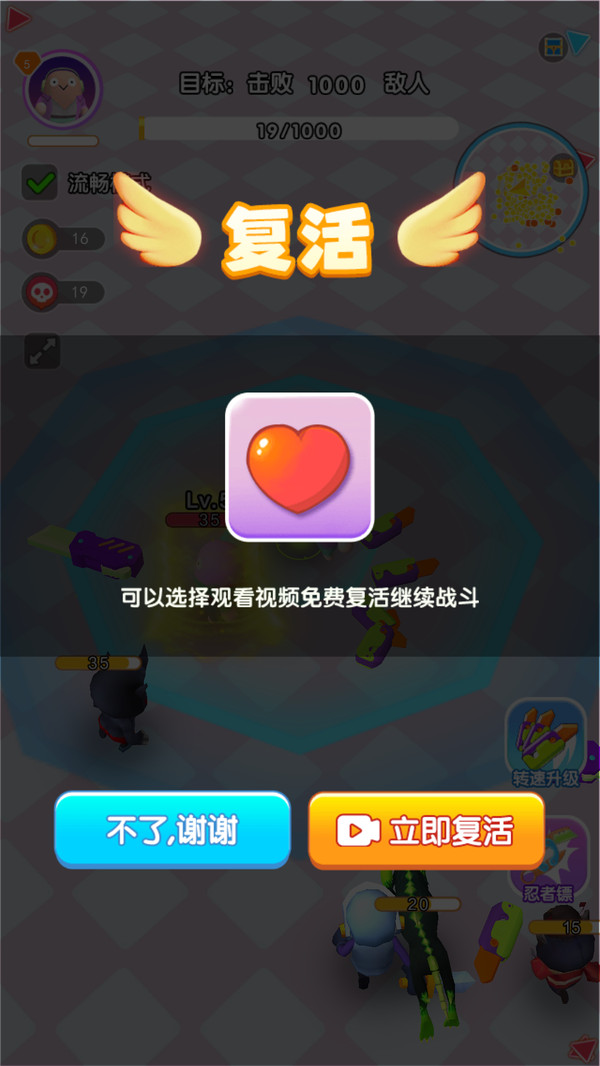
Task: Tap 立即复活 to revive by video
Action: tap(426, 830)
